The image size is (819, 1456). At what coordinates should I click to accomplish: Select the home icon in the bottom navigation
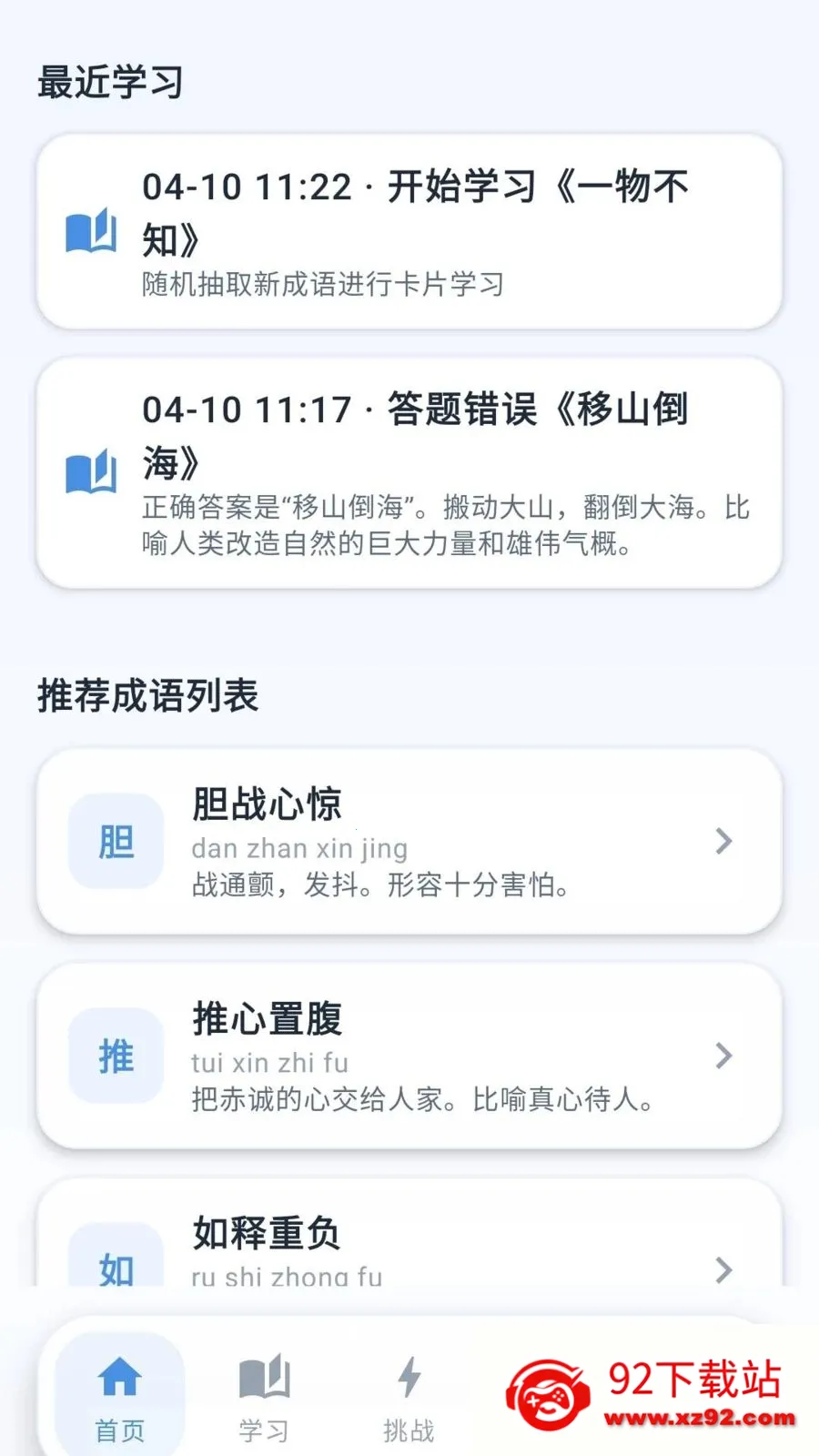point(119,1378)
